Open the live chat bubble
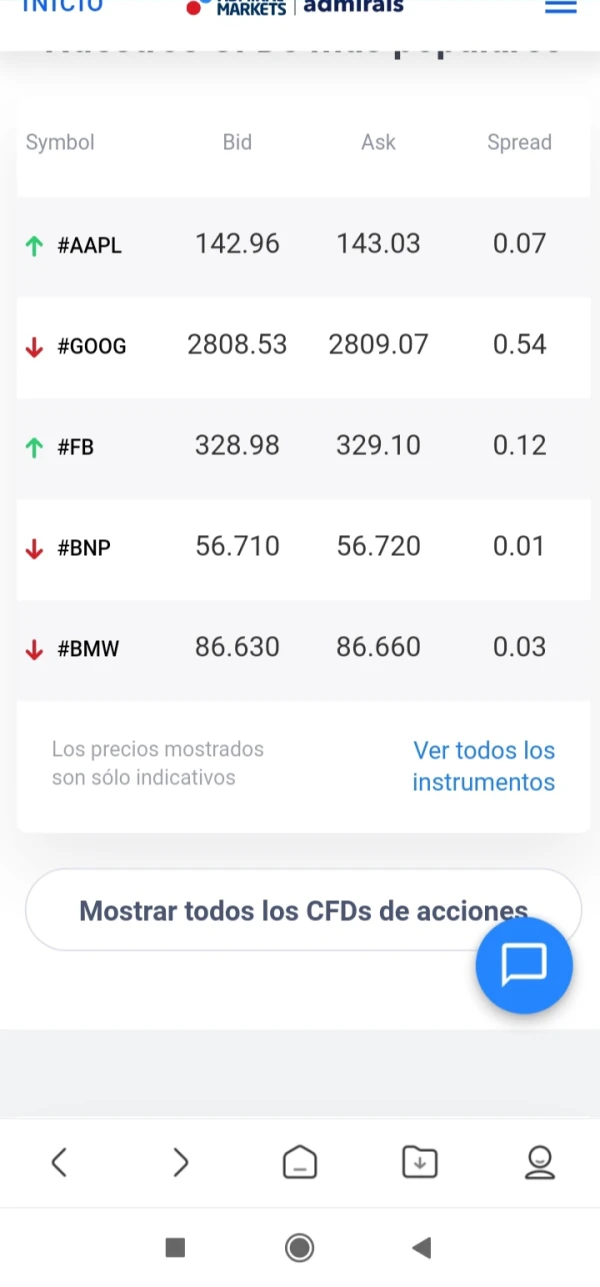The width and height of the screenshot is (600, 1287). pos(524,965)
